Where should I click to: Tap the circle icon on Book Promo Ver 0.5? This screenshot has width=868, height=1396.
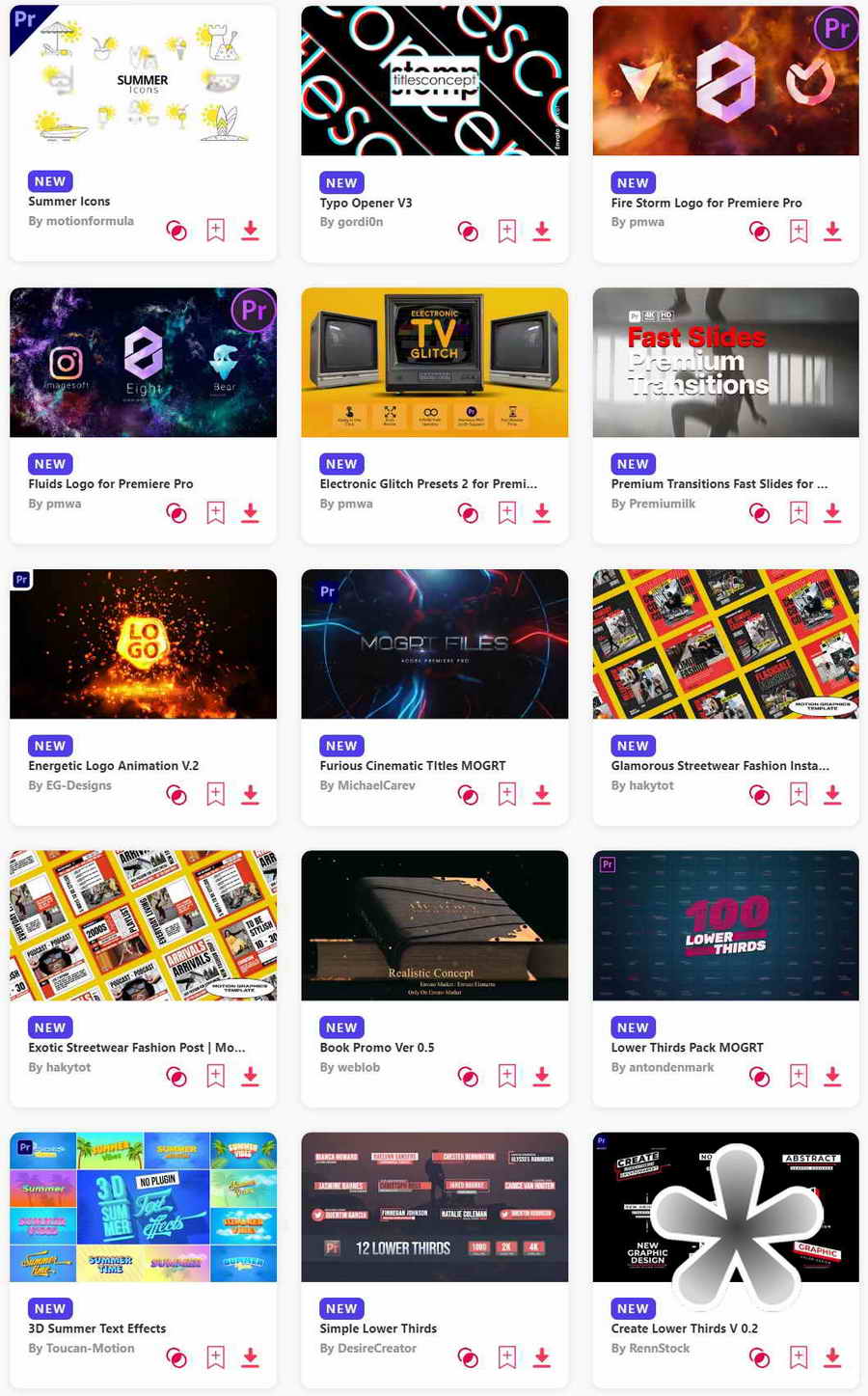coord(468,1077)
